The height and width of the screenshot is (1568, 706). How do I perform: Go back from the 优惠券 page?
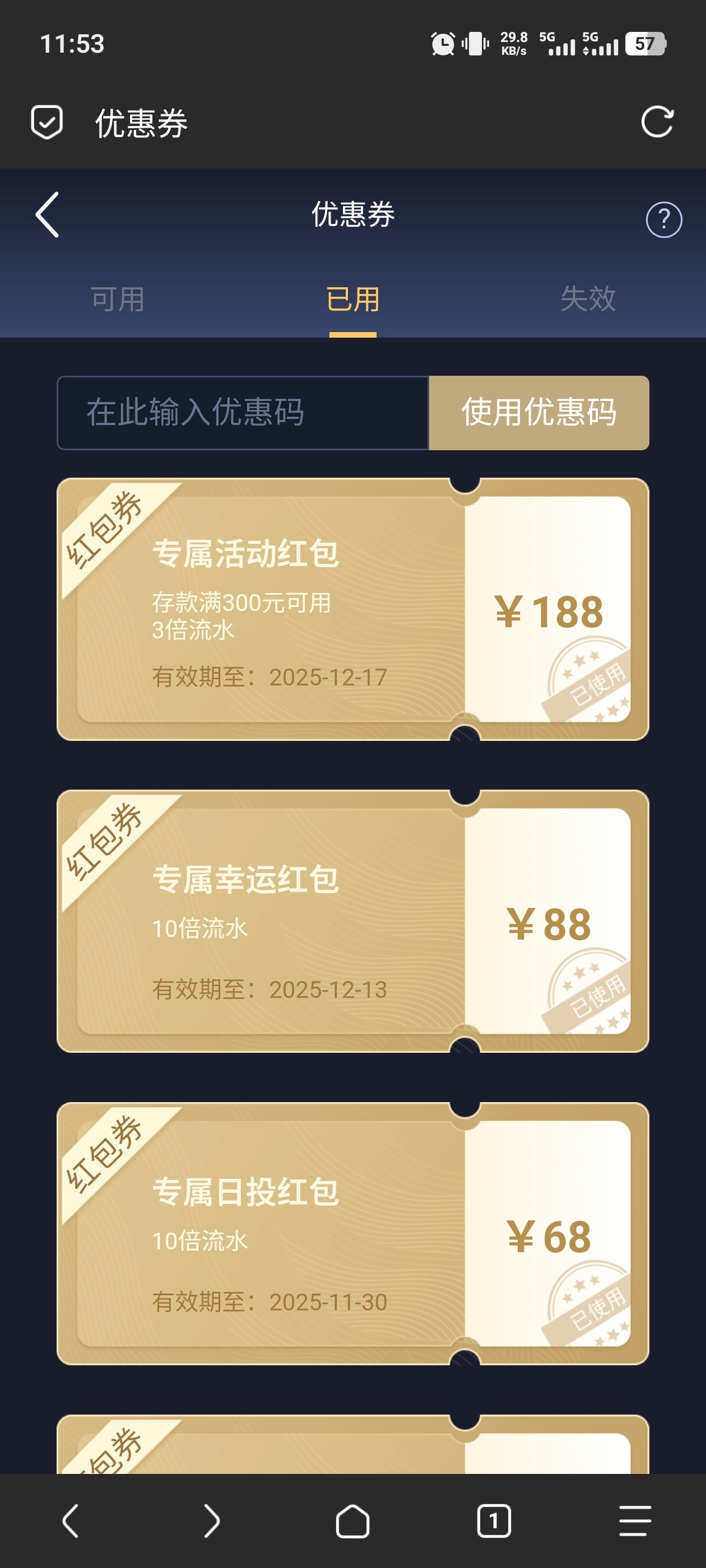(48, 214)
